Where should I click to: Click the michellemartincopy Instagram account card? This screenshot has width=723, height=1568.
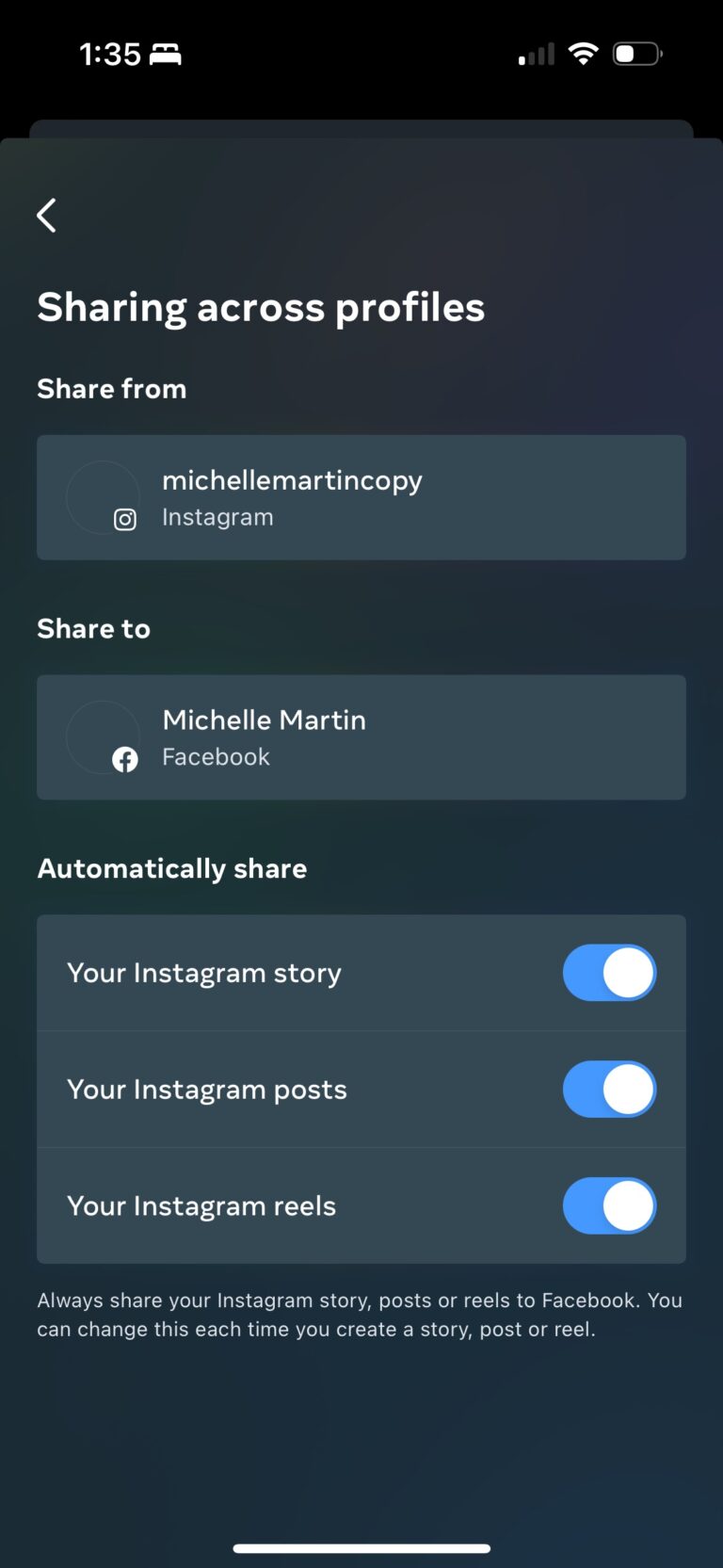tap(361, 497)
